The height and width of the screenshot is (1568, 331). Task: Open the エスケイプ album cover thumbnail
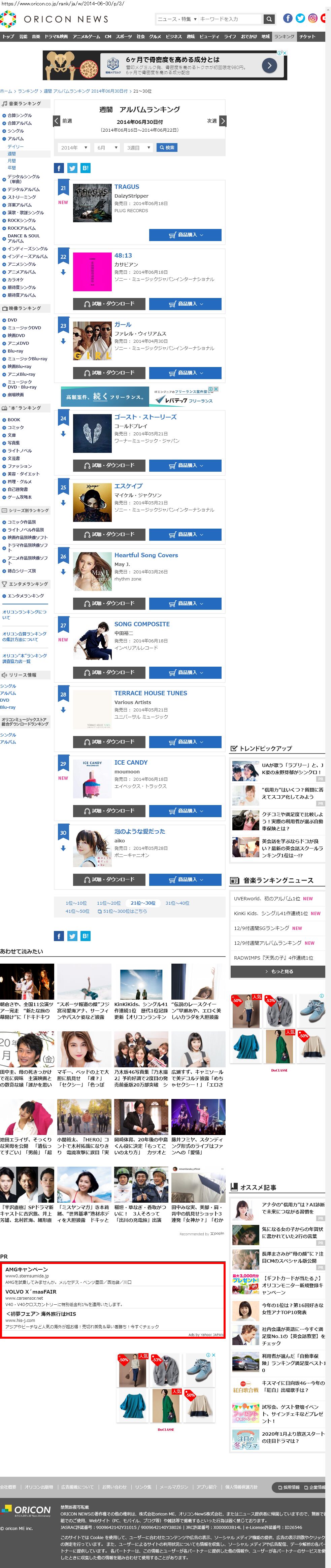(x=92, y=502)
